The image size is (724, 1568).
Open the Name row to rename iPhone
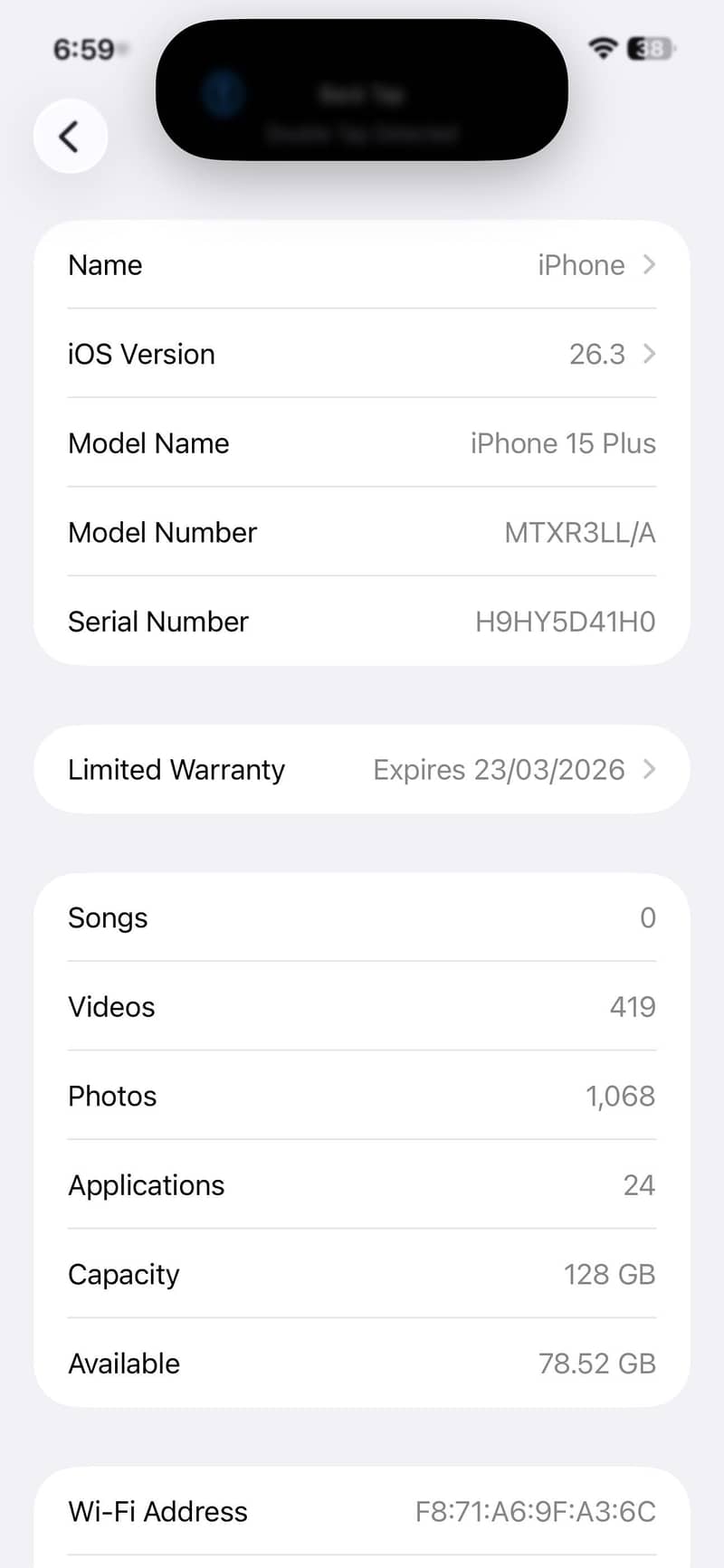pos(362,265)
